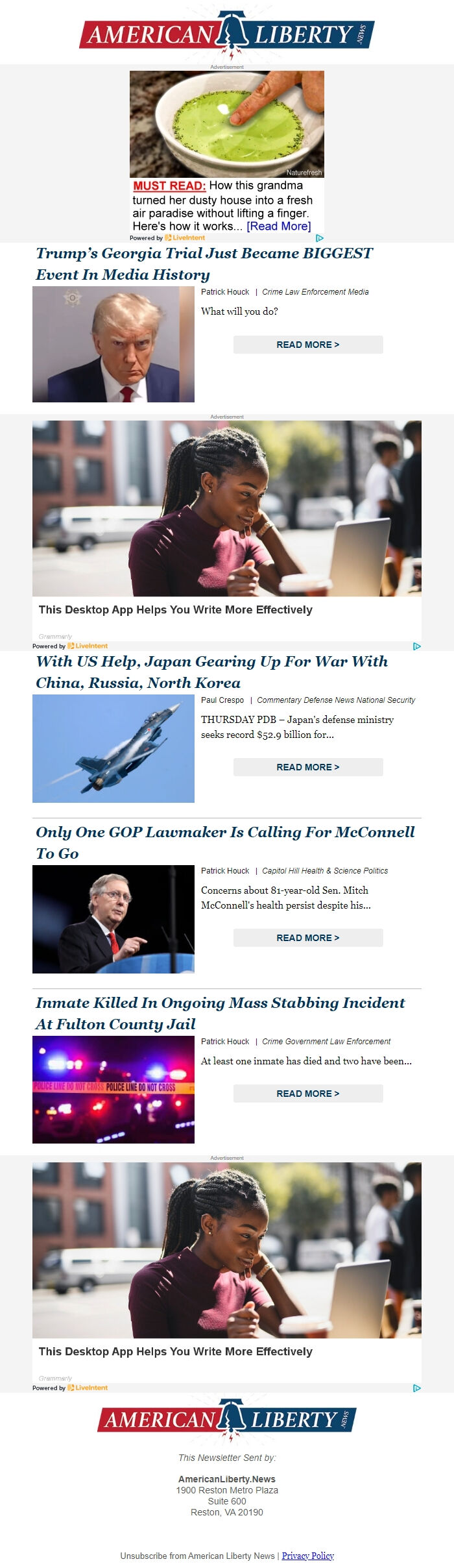Image resolution: width=454 pixels, height=1568 pixels.
Task: Open the McConnell article image
Action: click(113, 919)
